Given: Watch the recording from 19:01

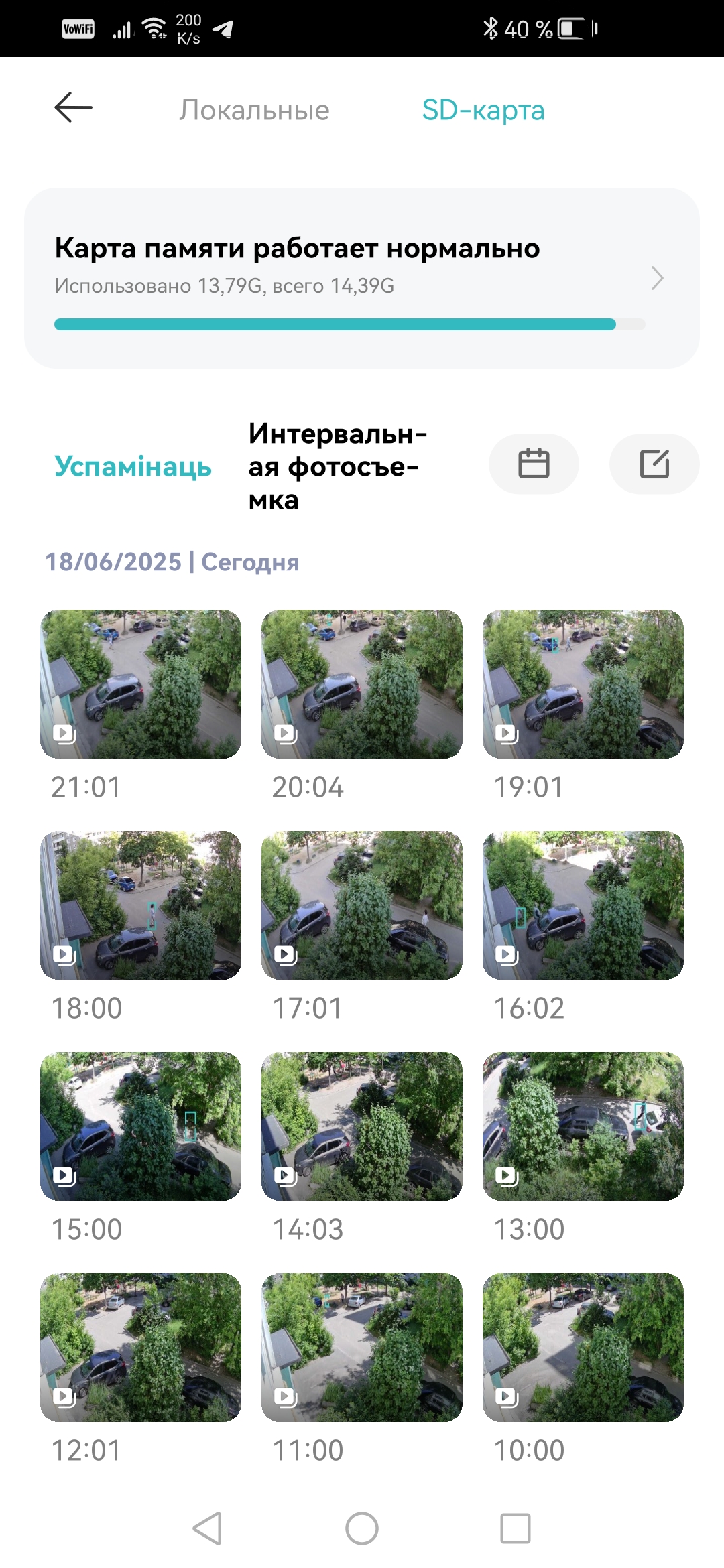Looking at the screenshot, I should [583, 683].
